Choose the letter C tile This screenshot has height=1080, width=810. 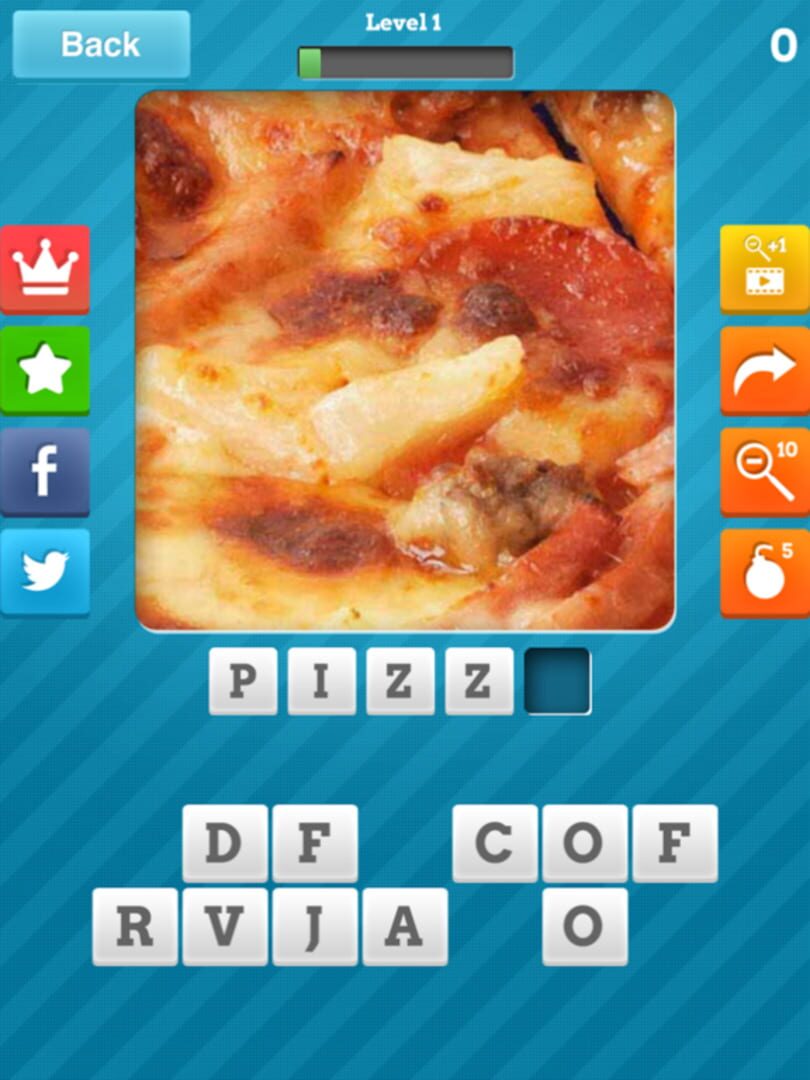click(494, 843)
